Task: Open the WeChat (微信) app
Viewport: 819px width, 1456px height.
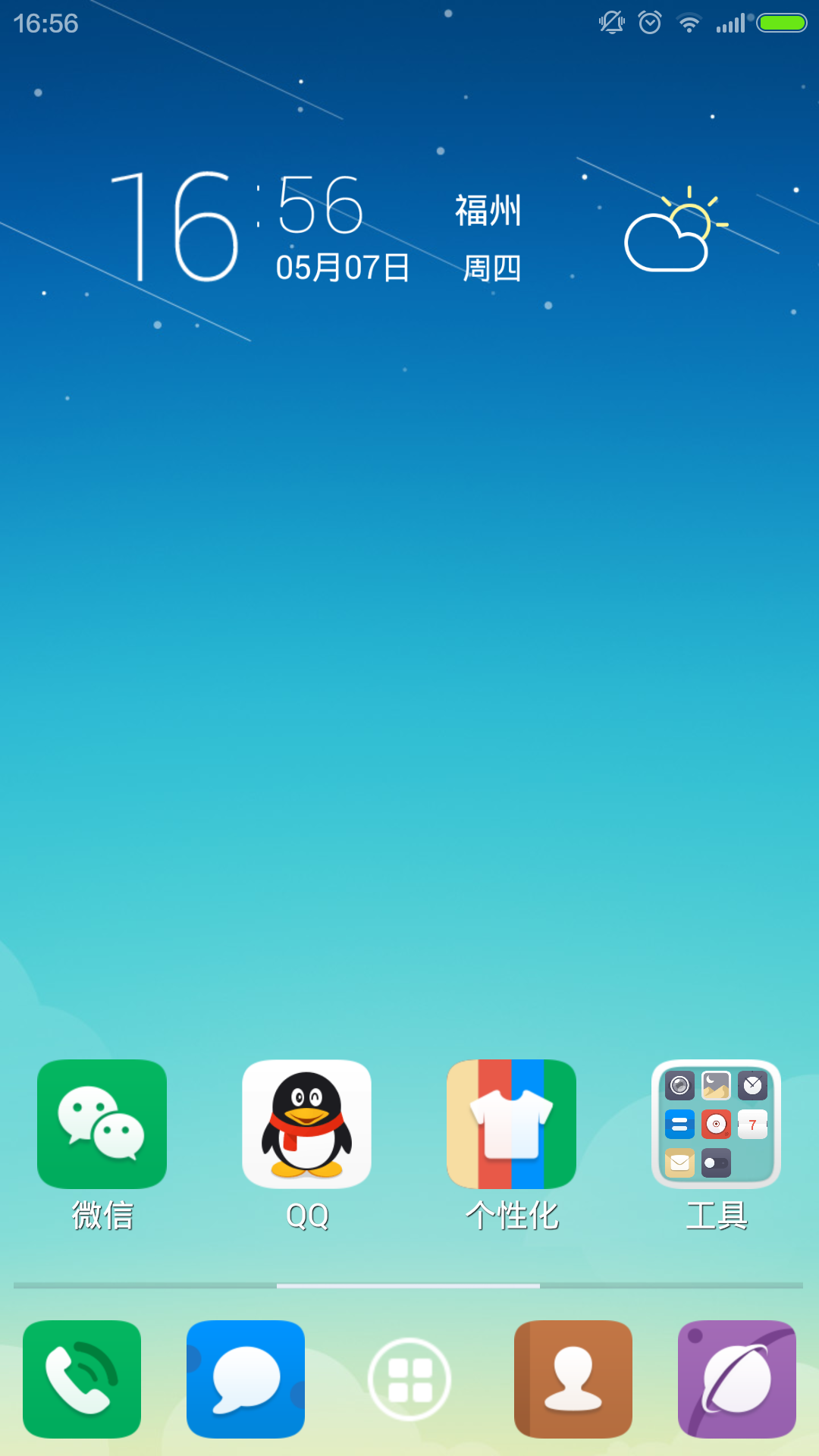Action: click(x=102, y=1124)
